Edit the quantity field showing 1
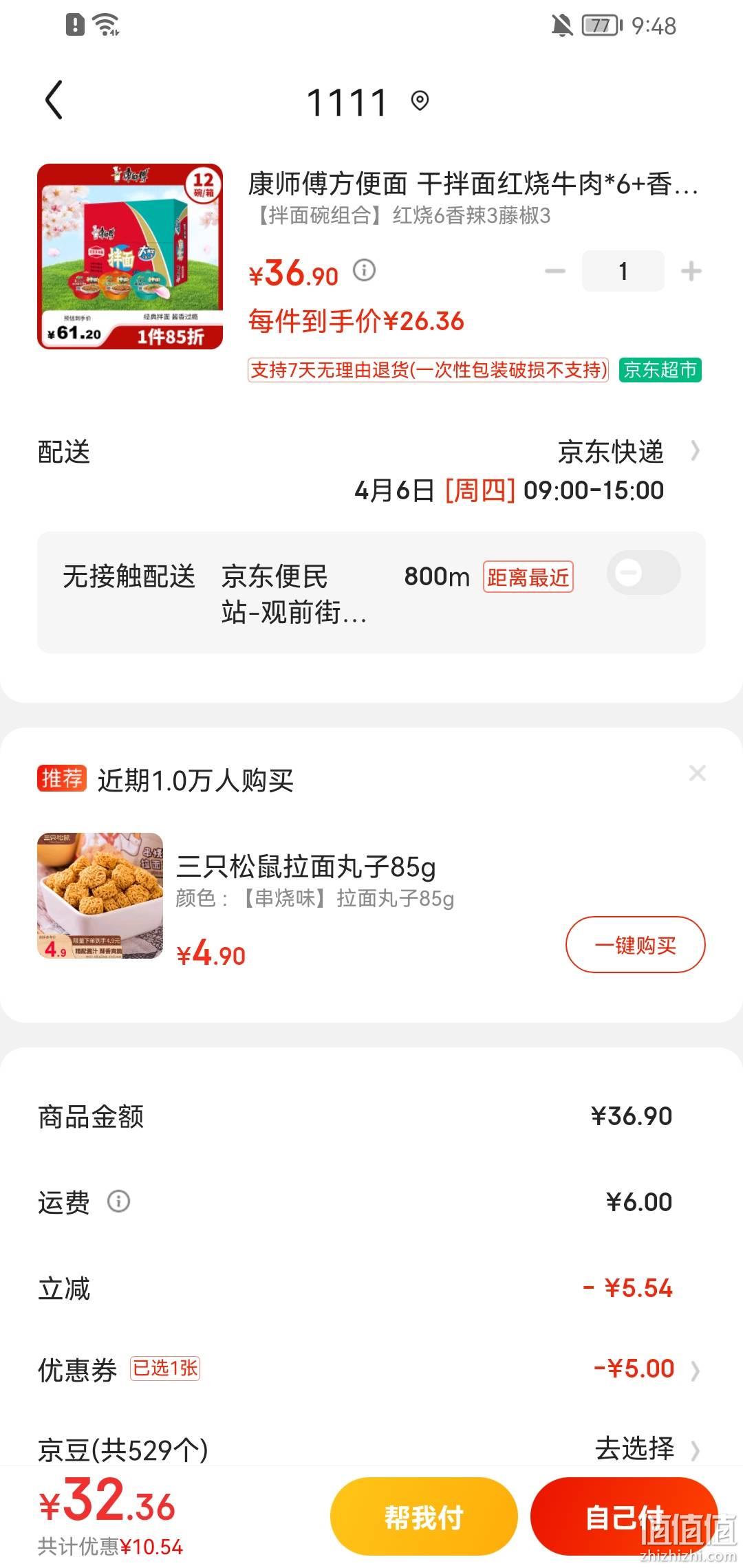The width and height of the screenshot is (743, 1568). point(623,271)
